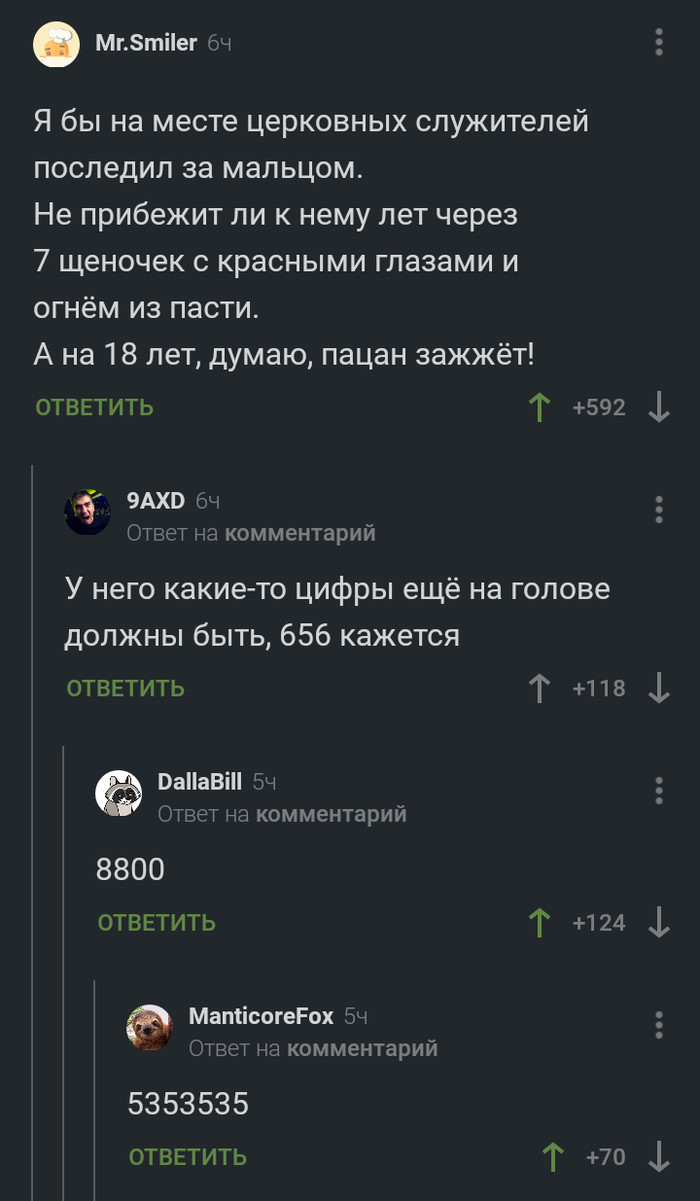The width and height of the screenshot is (700, 1201).
Task: Reply to DallaBill's 8800 comment
Action: pos(157,922)
